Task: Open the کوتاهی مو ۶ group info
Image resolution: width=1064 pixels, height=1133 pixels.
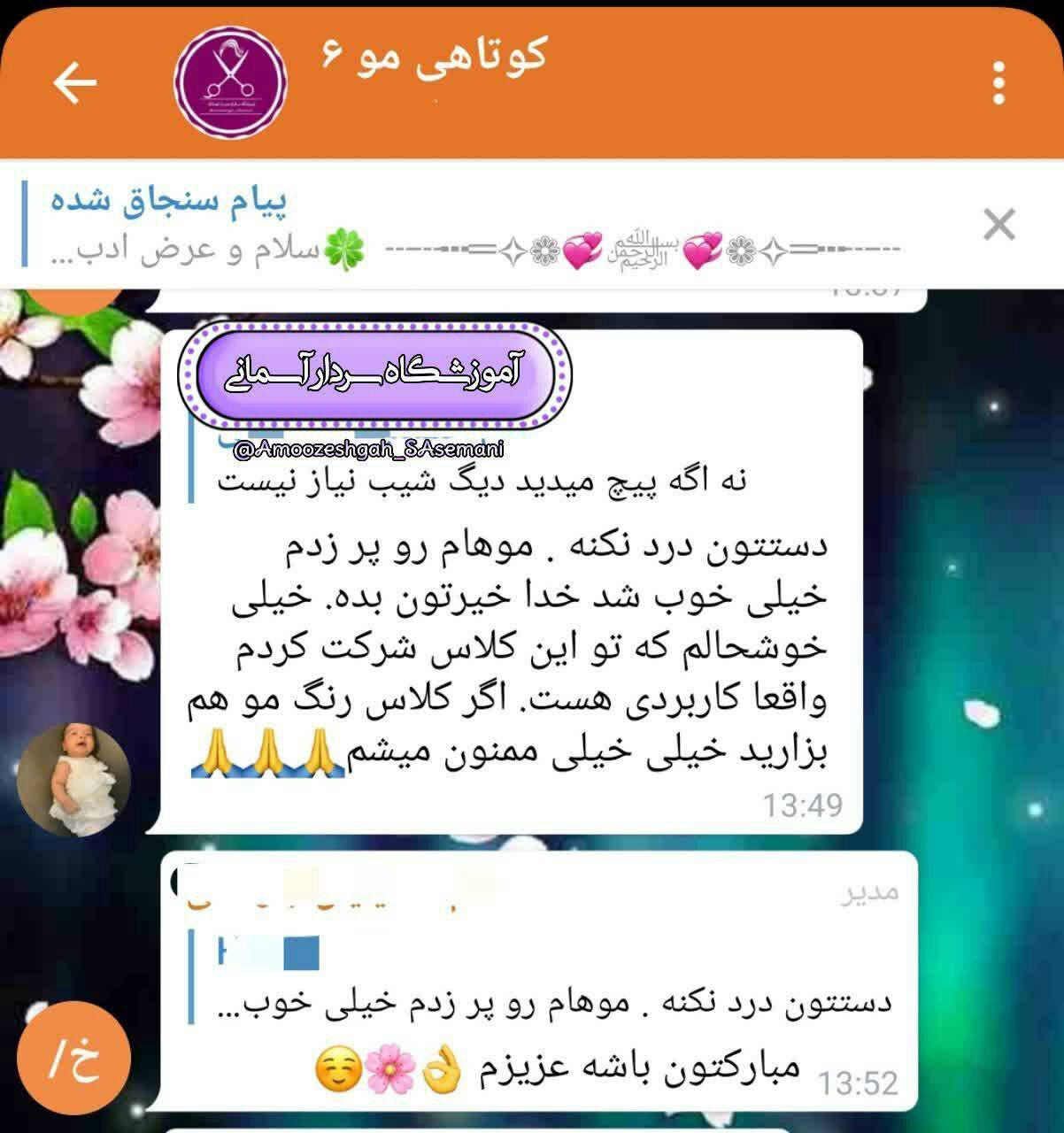Action: coord(432,57)
